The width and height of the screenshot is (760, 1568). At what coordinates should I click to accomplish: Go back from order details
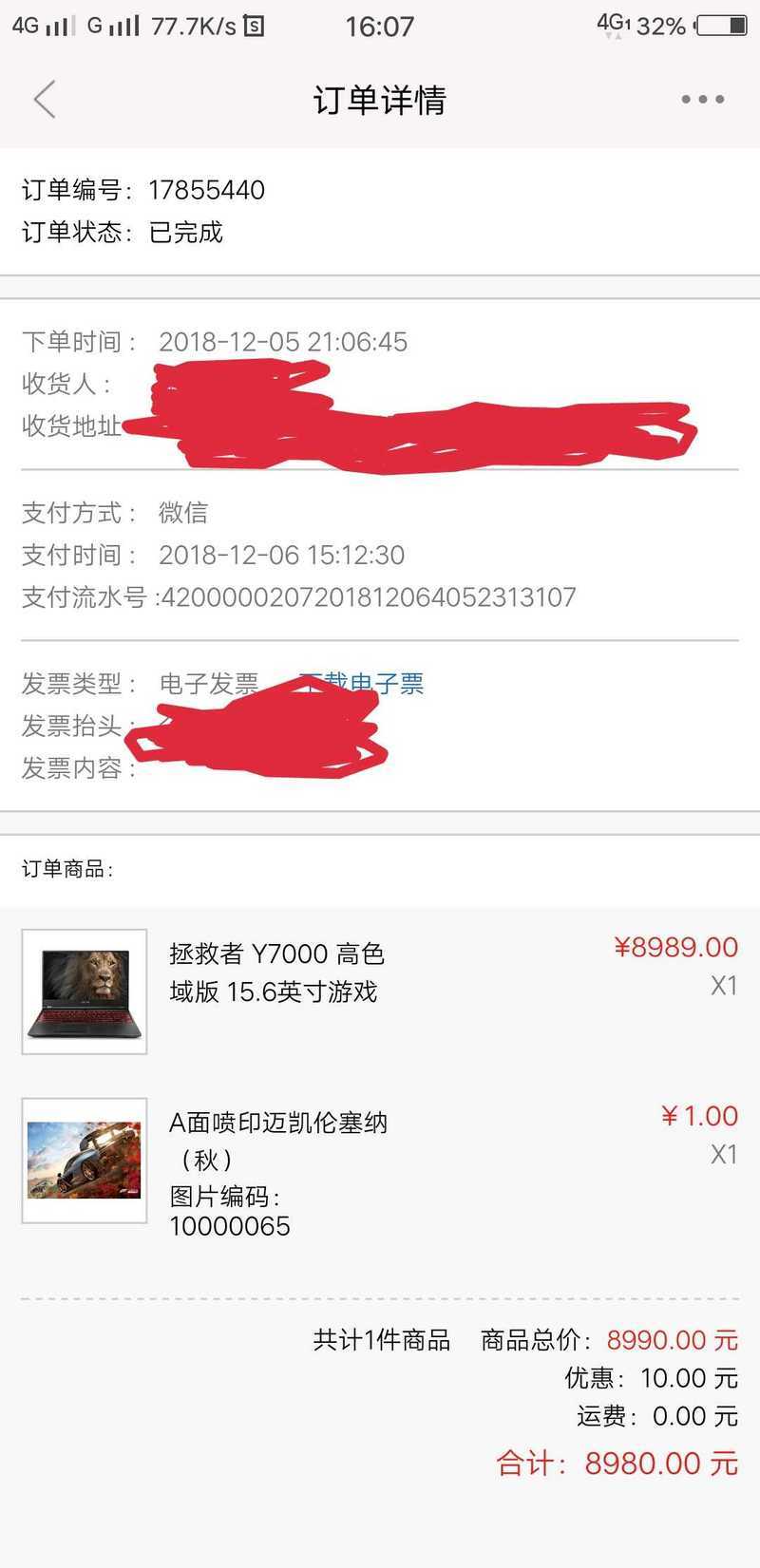45,99
